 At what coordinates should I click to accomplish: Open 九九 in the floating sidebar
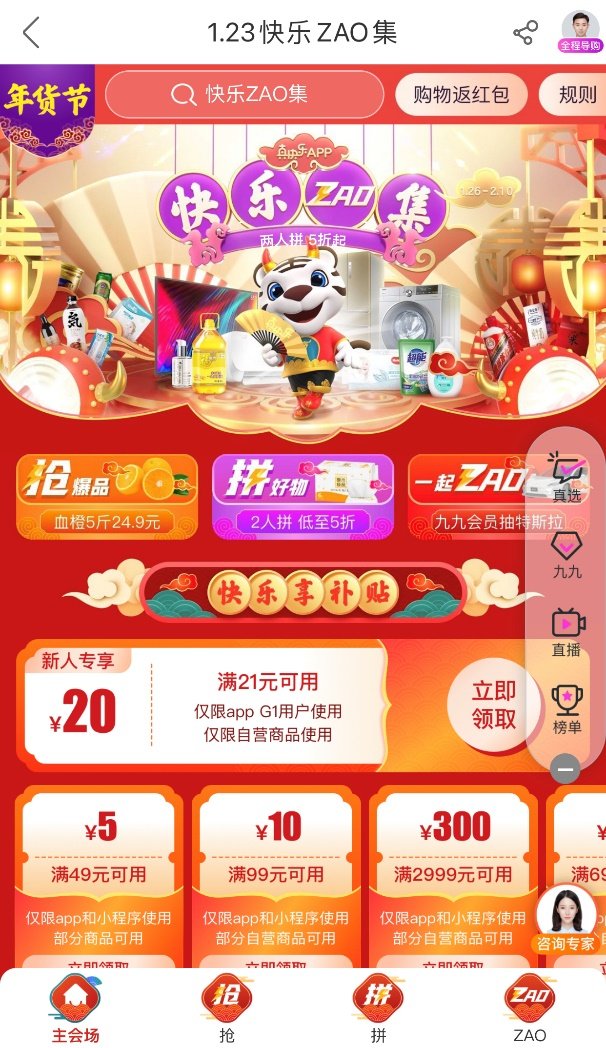(x=567, y=553)
